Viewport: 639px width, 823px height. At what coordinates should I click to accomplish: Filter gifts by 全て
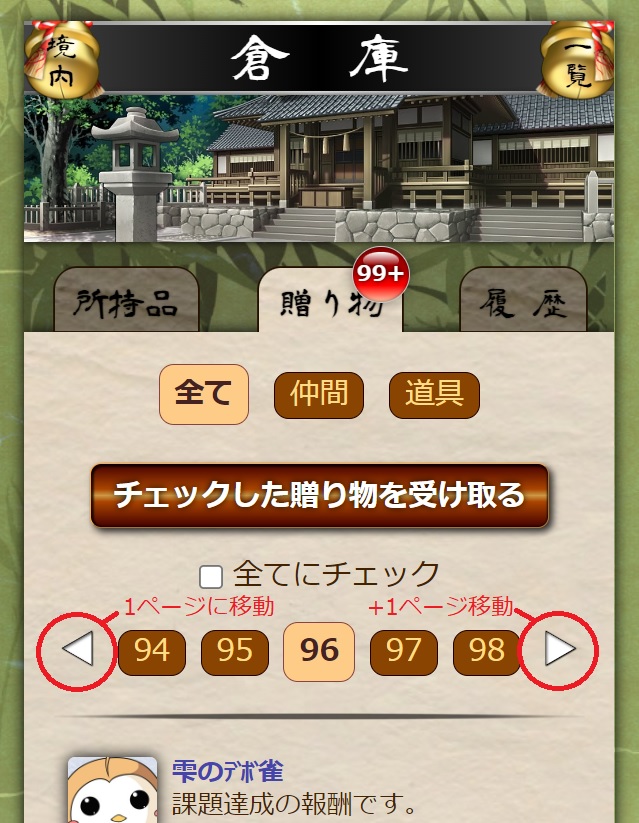[x=203, y=394]
